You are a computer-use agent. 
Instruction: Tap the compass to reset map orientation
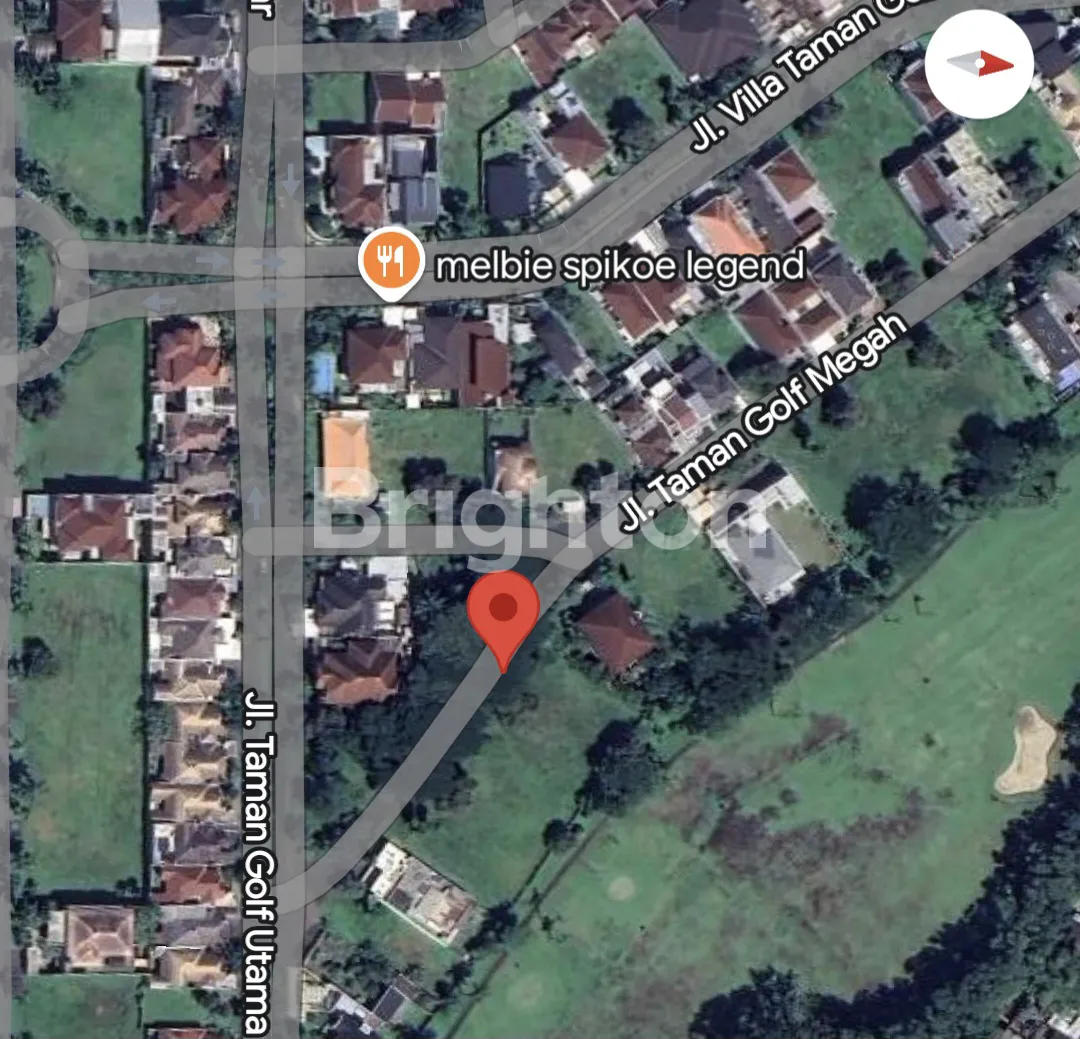pyautogui.click(x=978, y=65)
